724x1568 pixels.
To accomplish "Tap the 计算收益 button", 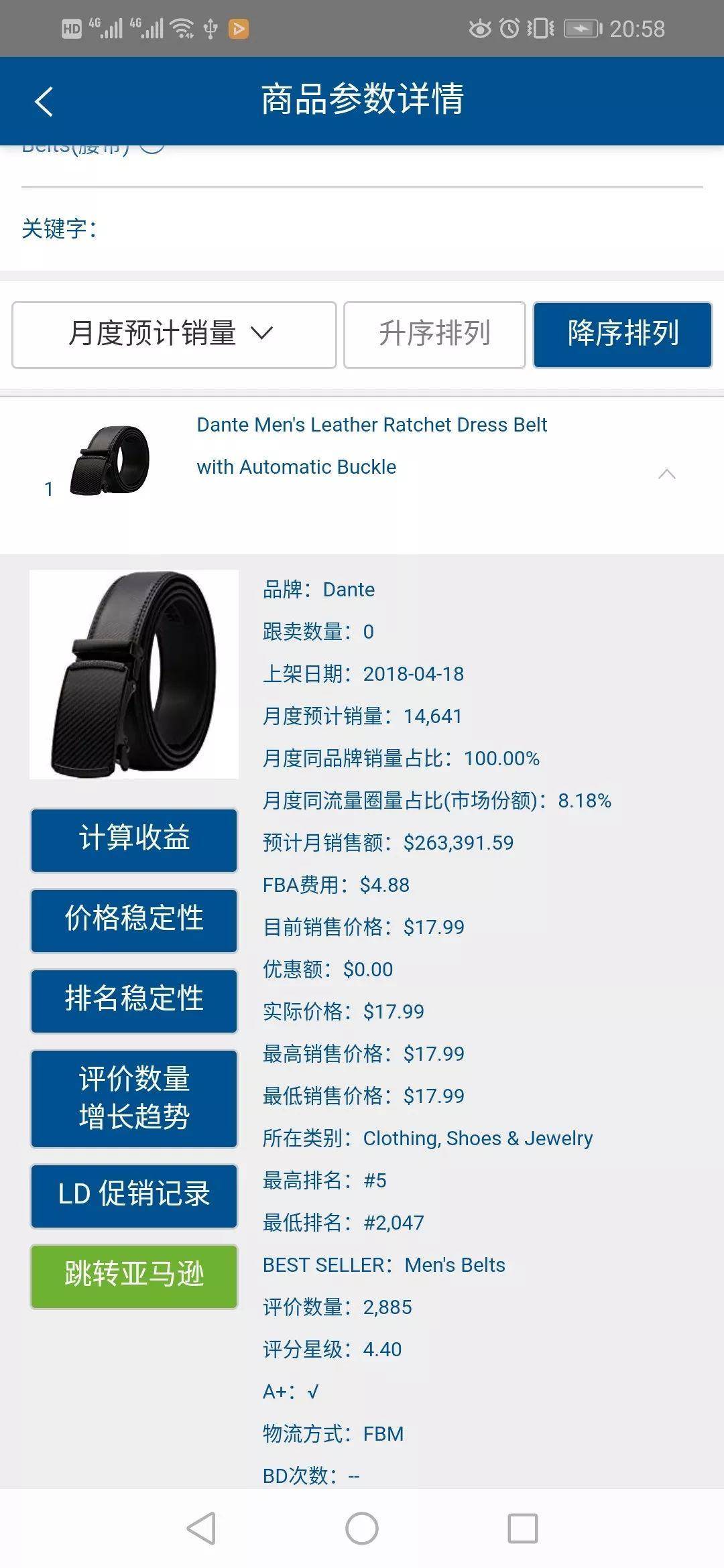I will [x=134, y=840].
